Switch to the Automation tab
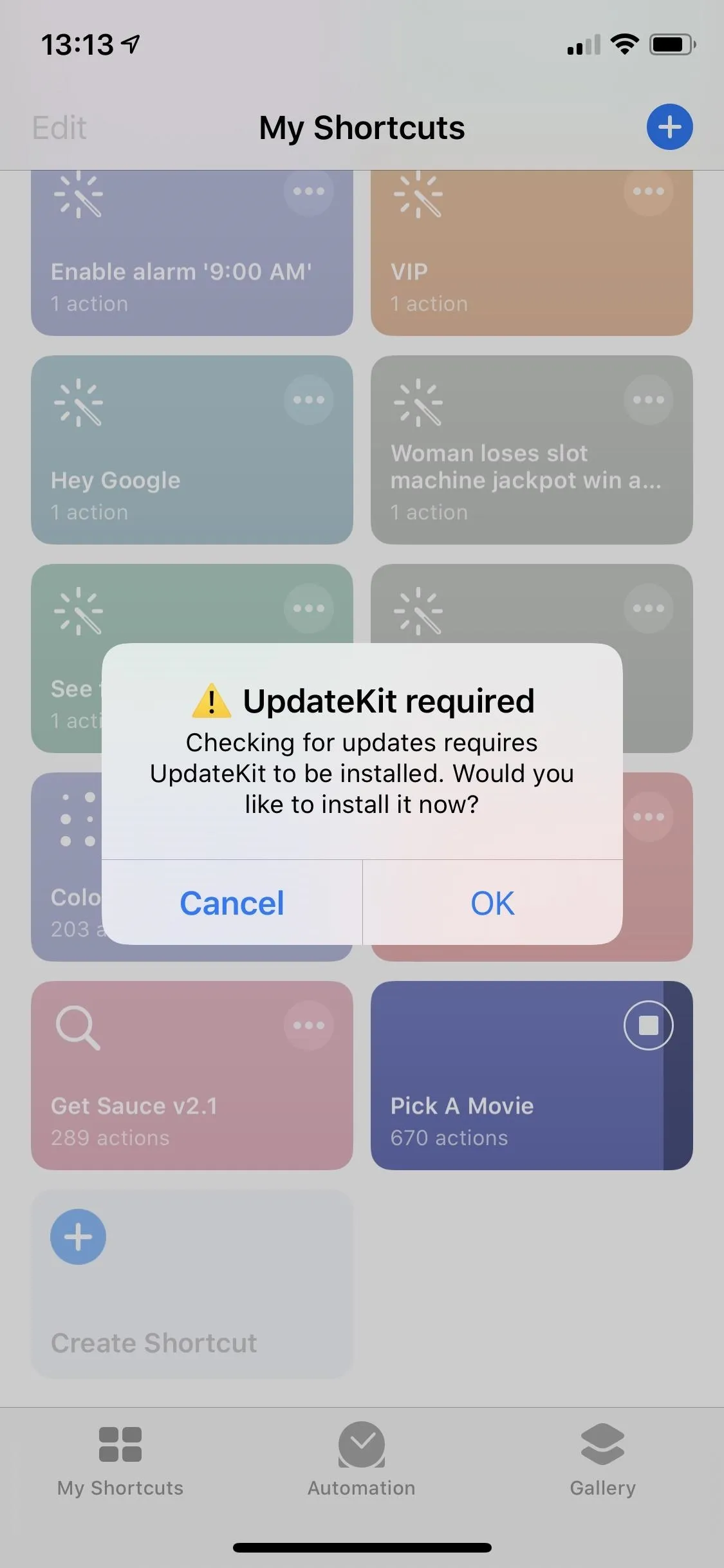The image size is (724, 1568). coord(362,1460)
